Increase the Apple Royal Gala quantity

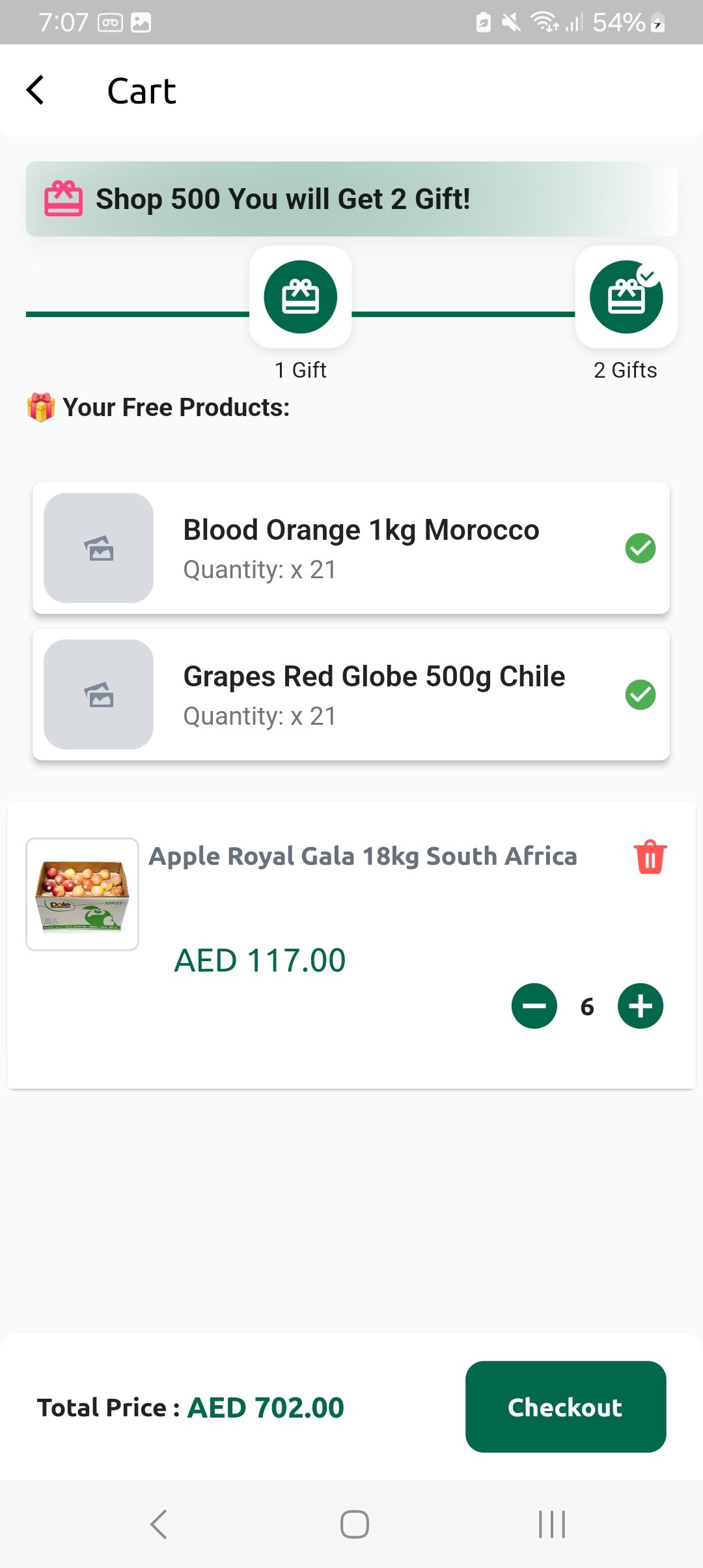pos(641,1006)
